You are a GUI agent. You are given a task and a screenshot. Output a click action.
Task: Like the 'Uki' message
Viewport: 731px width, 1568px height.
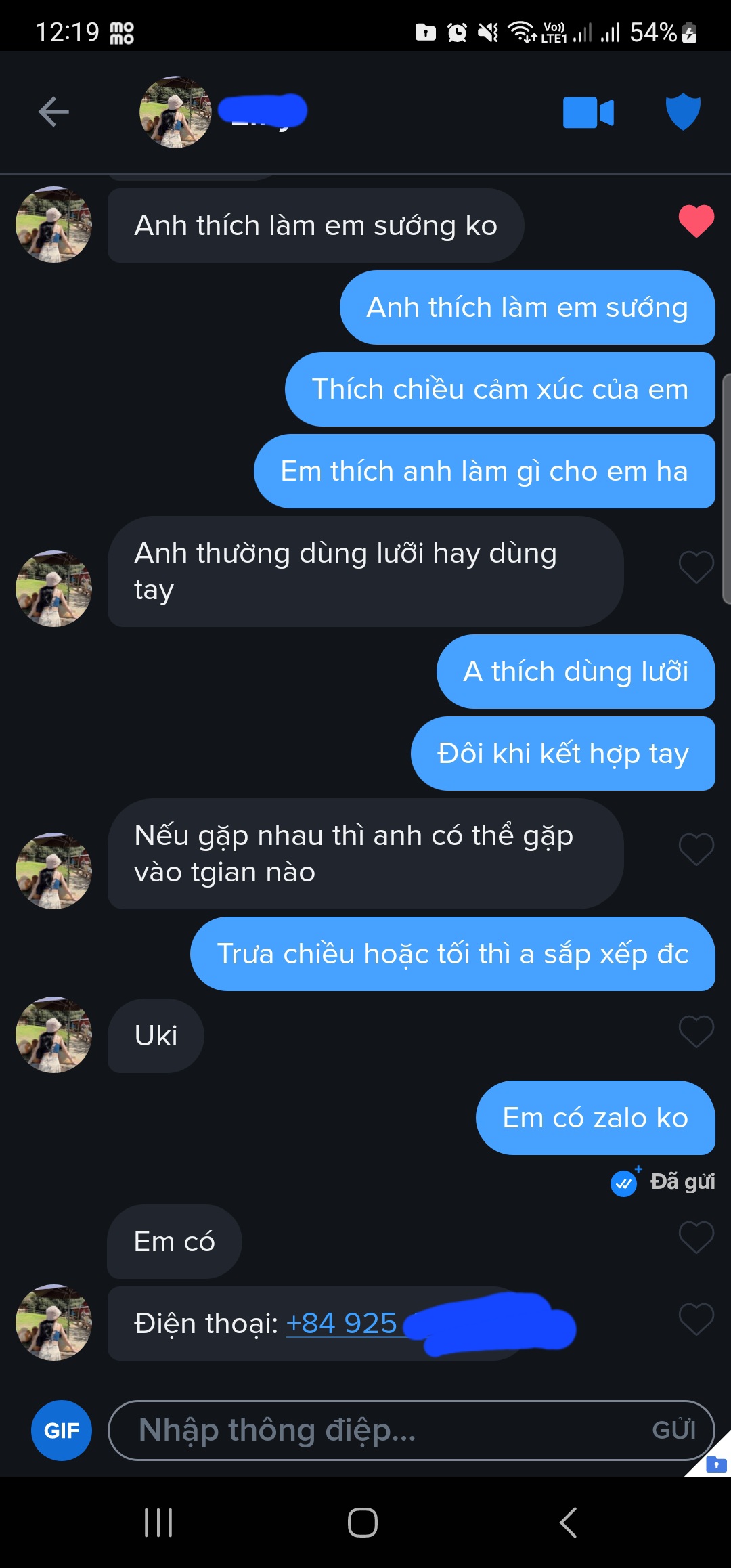pyautogui.click(x=696, y=1032)
